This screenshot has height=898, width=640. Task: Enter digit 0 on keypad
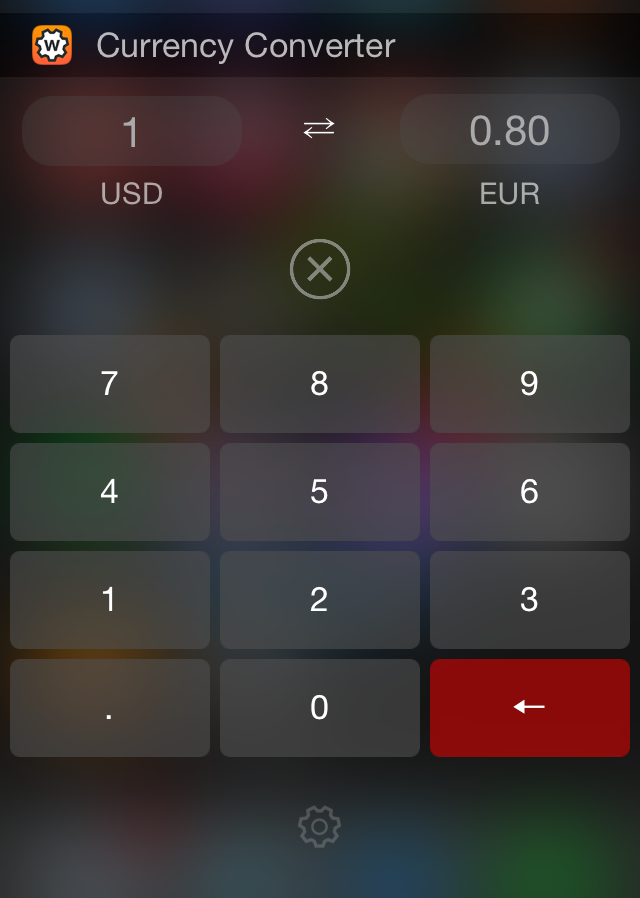320,708
